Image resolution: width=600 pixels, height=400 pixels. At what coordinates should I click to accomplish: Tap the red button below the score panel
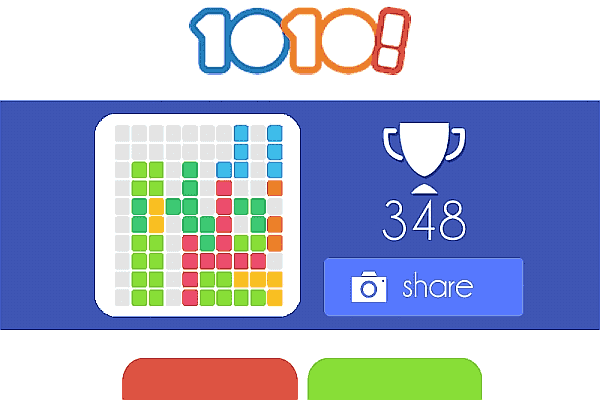tap(210, 381)
